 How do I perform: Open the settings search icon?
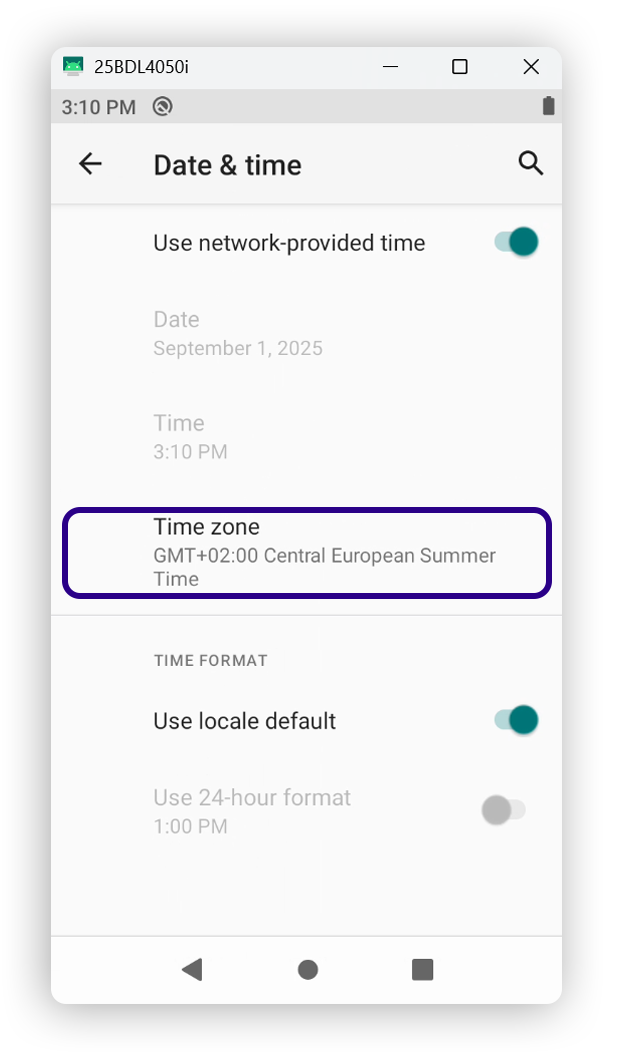[x=530, y=164]
